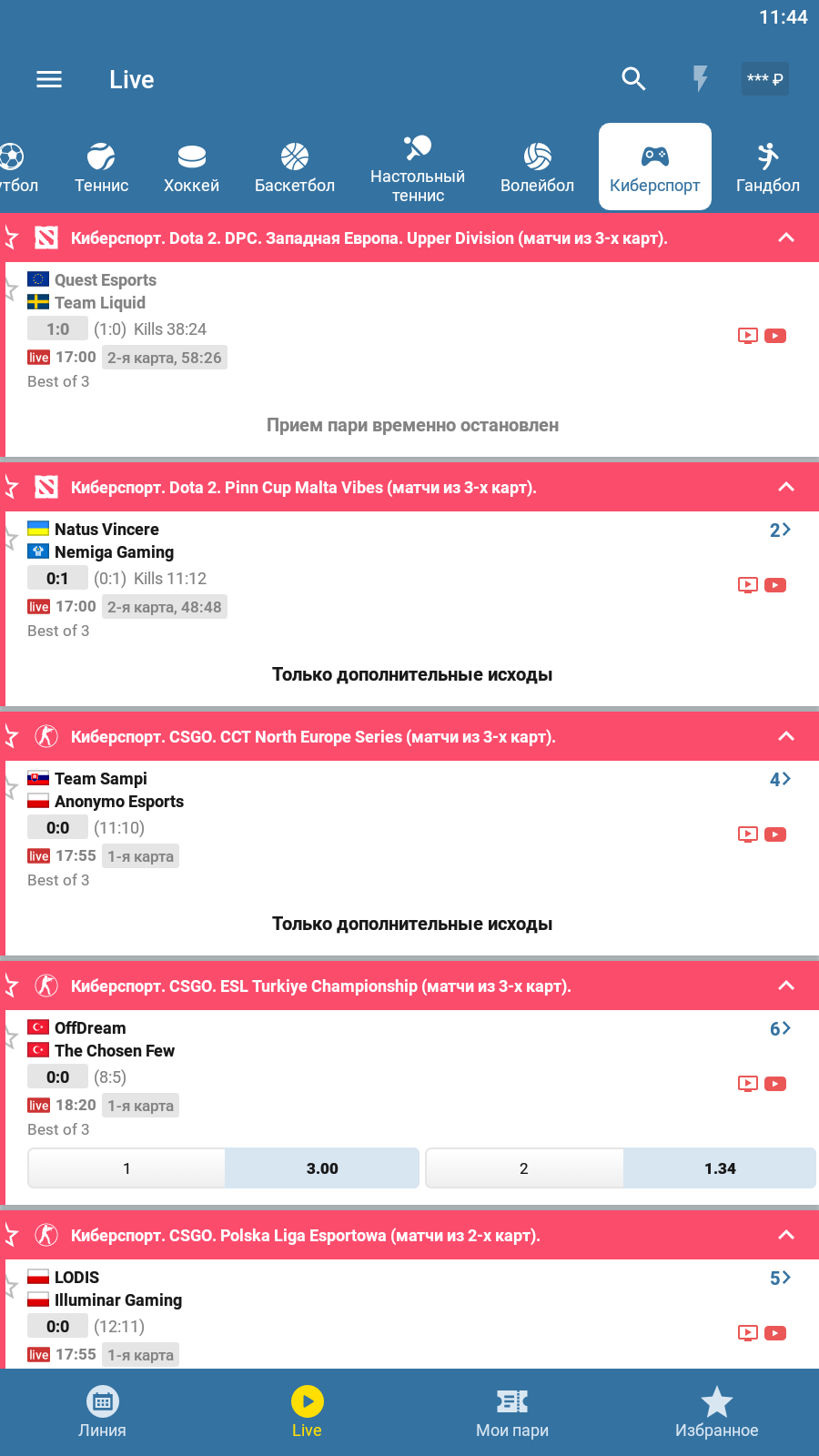Switch to the Хоккей sport tab
Viewport: 819px width, 1456px height.
[191, 167]
